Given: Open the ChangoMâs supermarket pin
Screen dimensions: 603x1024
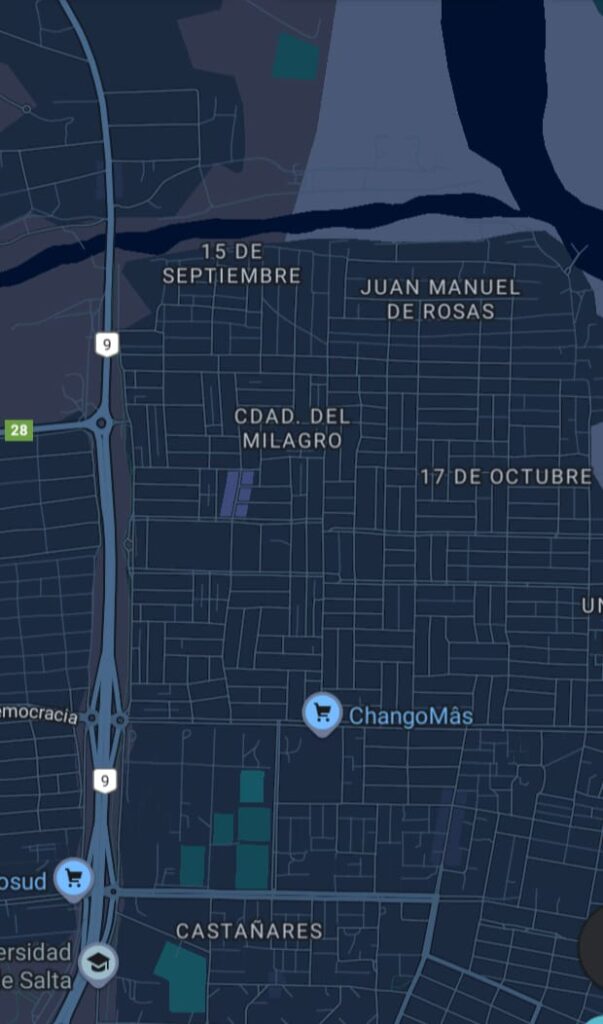Looking at the screenshot, I should (322, 713).
